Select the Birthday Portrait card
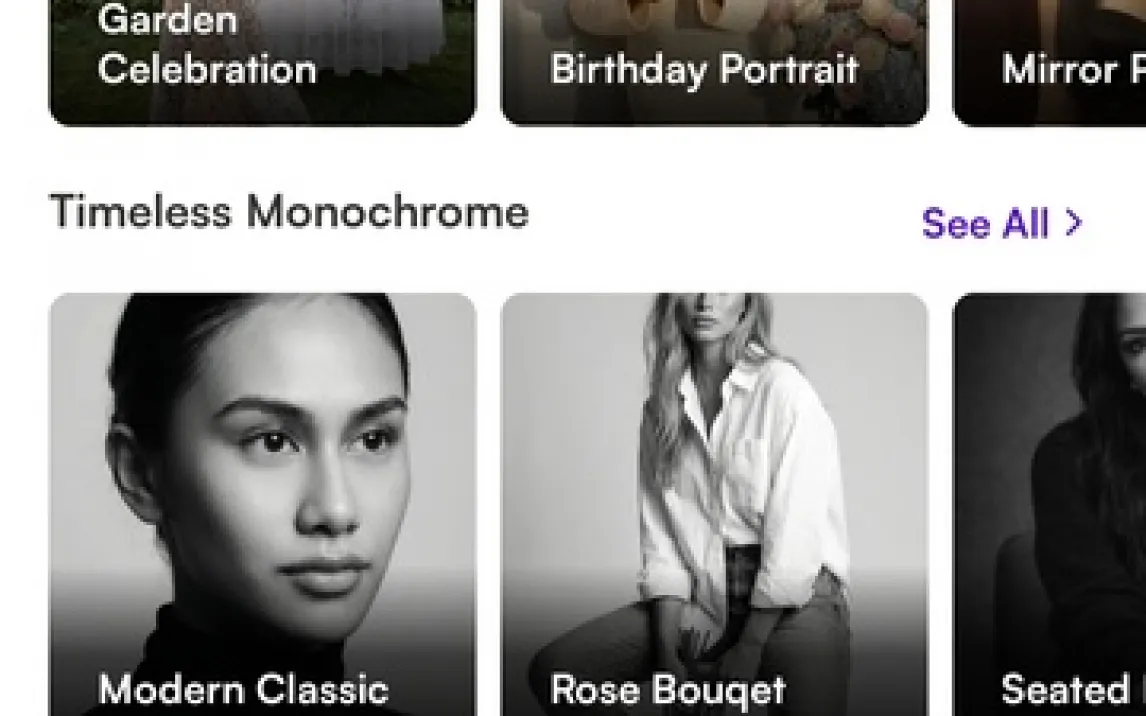 (x=714, y=60)
